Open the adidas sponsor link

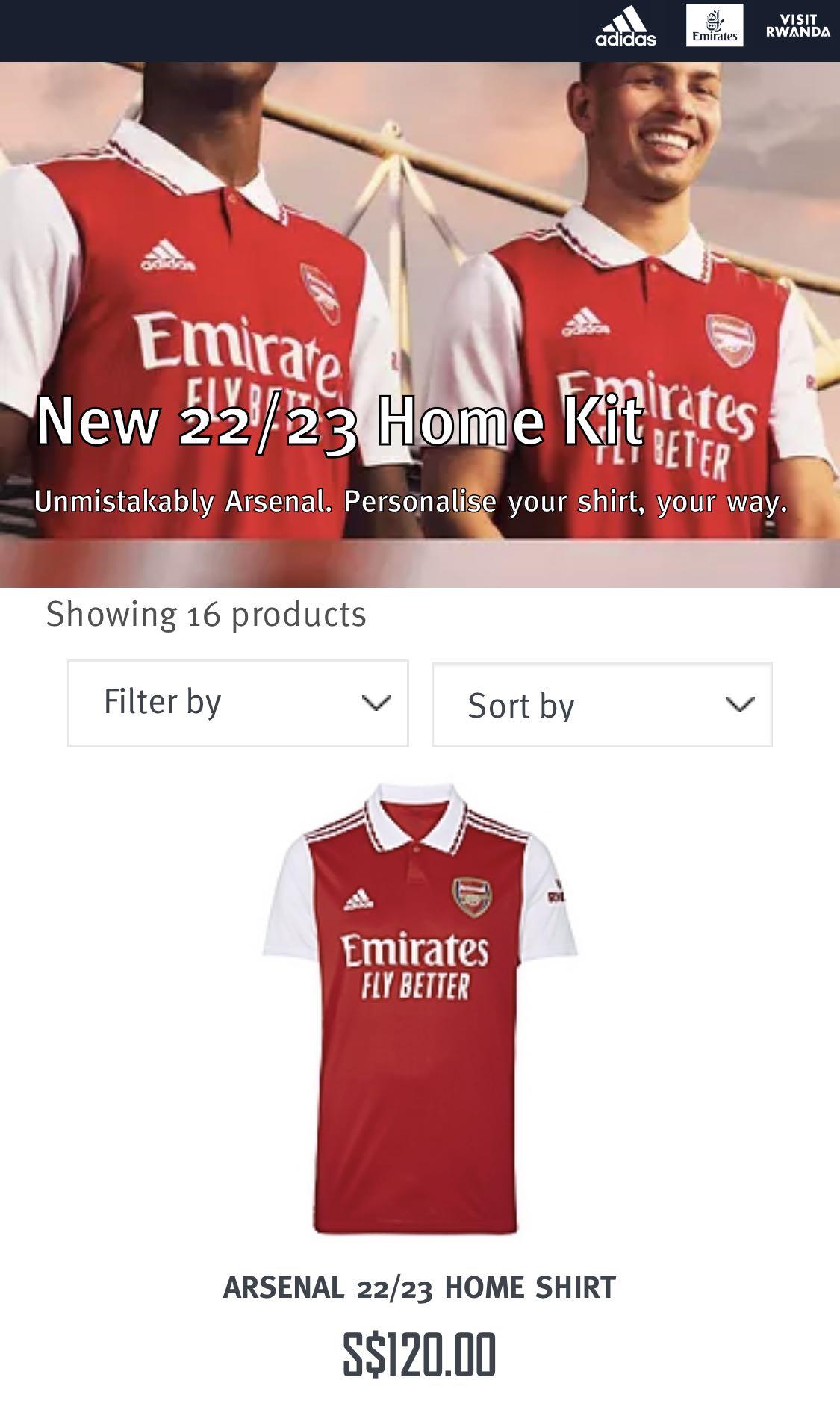click(626, 27)
